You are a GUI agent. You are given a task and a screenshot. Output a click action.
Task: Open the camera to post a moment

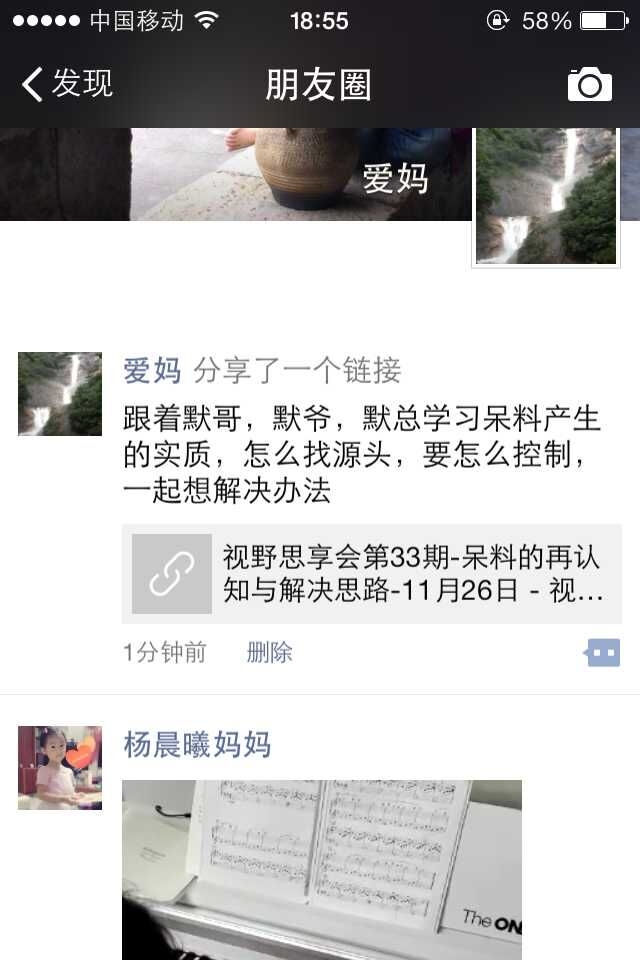tap(589, 85)
